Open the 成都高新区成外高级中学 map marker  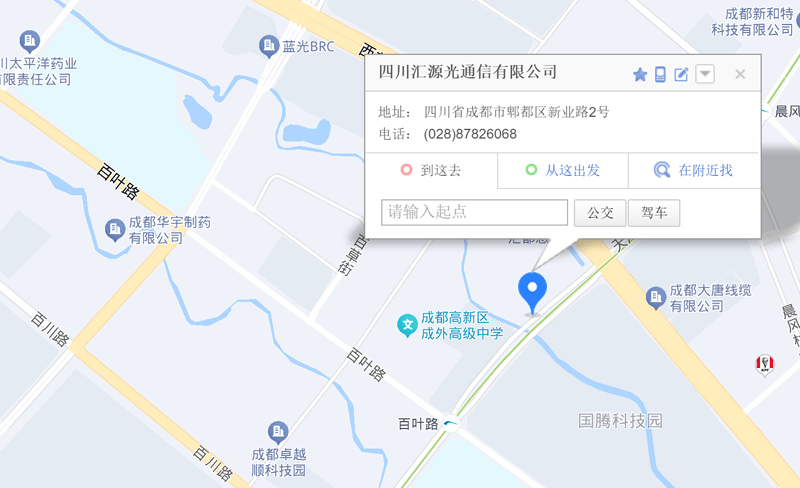(x=408, y=324)
